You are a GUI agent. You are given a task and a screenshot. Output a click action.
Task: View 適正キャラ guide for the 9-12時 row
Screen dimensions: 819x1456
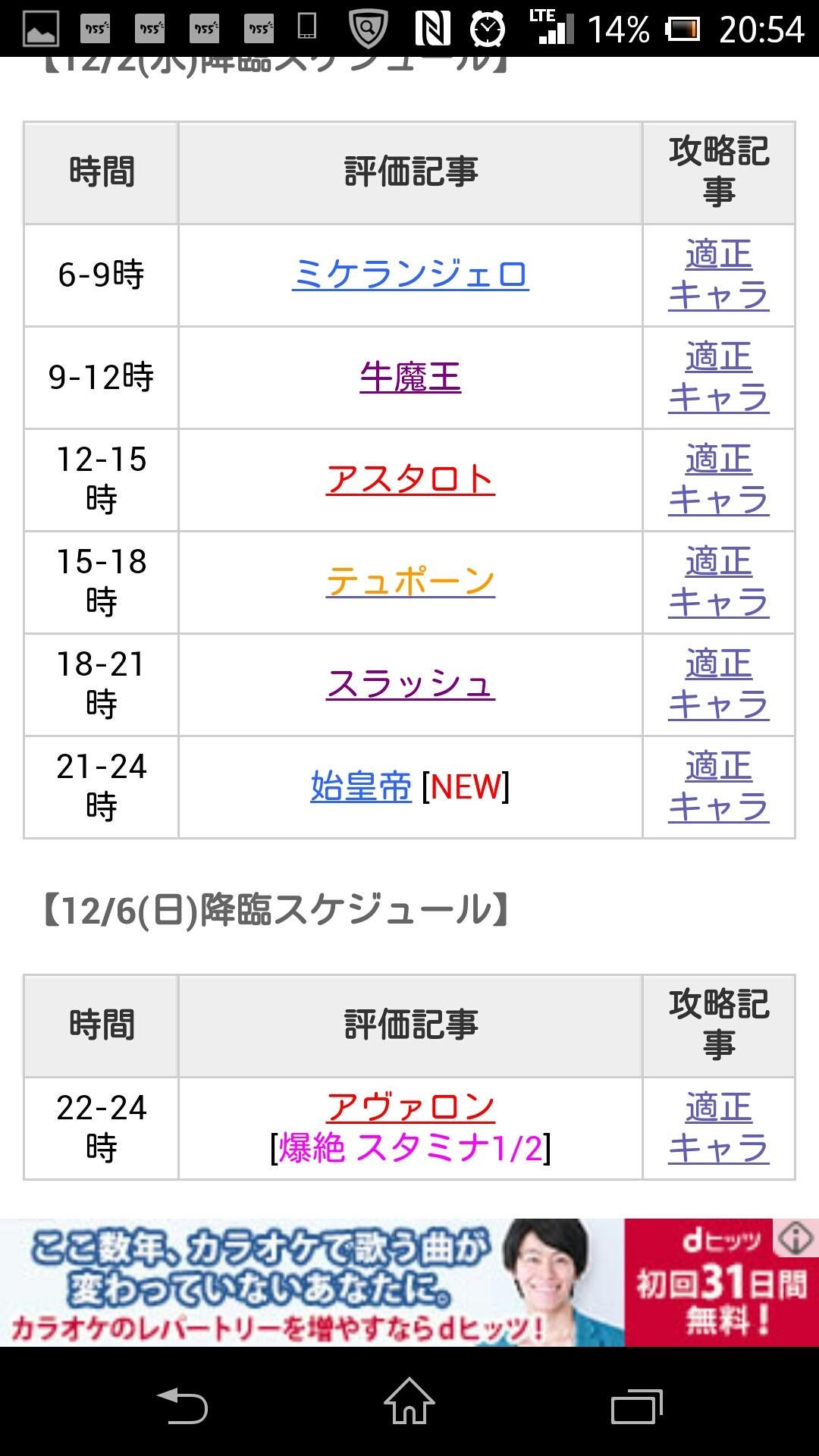(x=718, y=377)
